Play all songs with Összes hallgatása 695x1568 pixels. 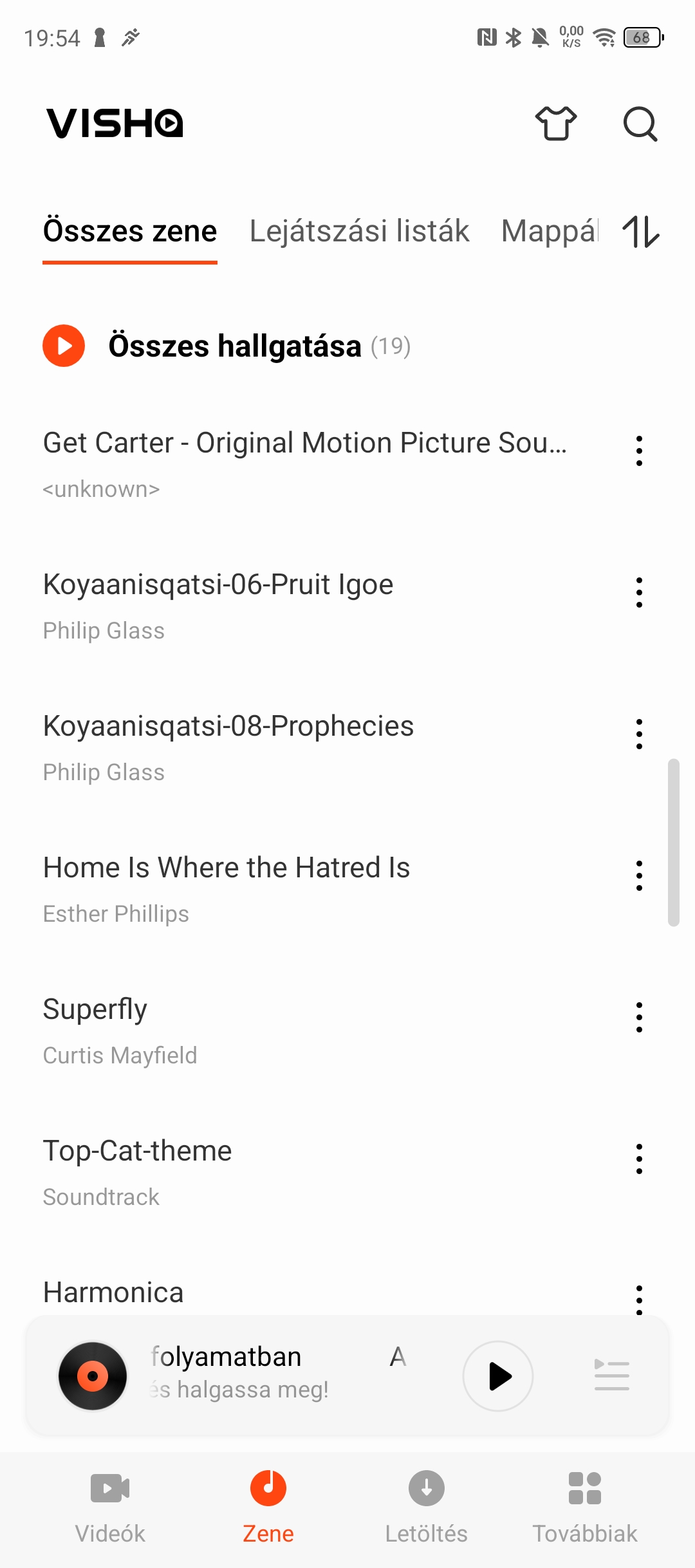pyautogui.click(x=227, y=346)
